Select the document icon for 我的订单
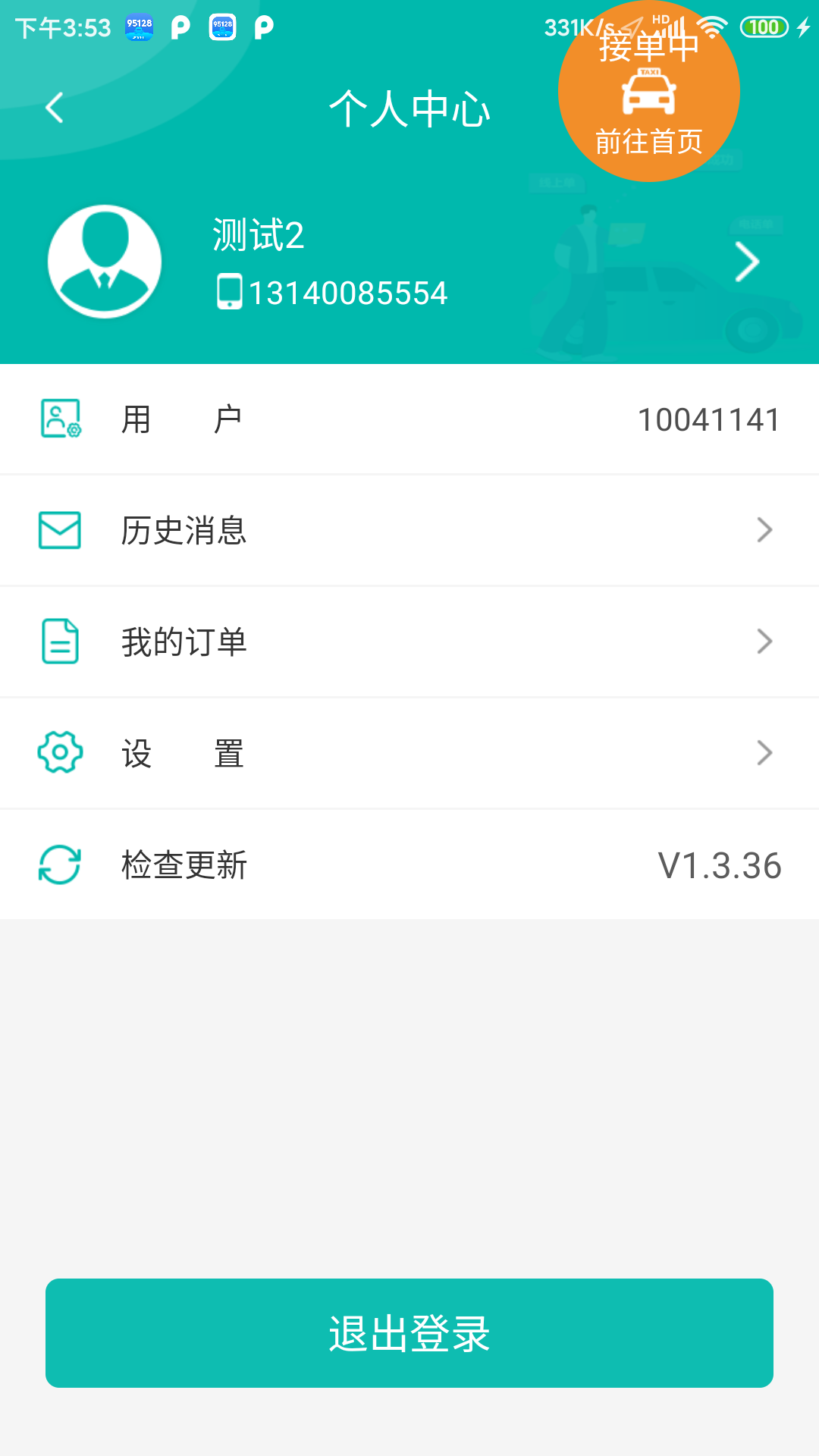This screenshot has width=819, height=1456. pyautogui.click(x=61, y=641)
